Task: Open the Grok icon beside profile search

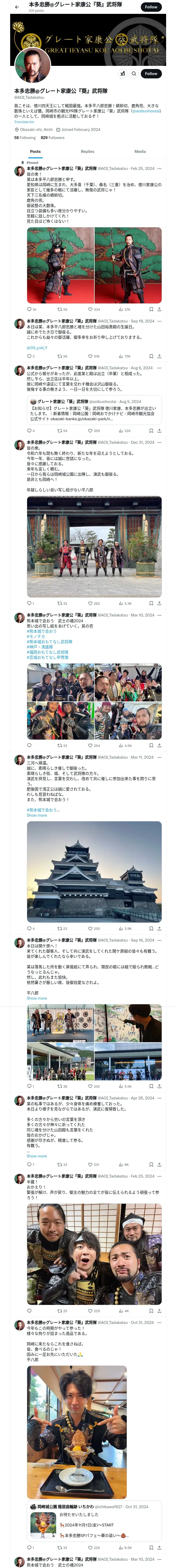Action: [x=122, y=73]
